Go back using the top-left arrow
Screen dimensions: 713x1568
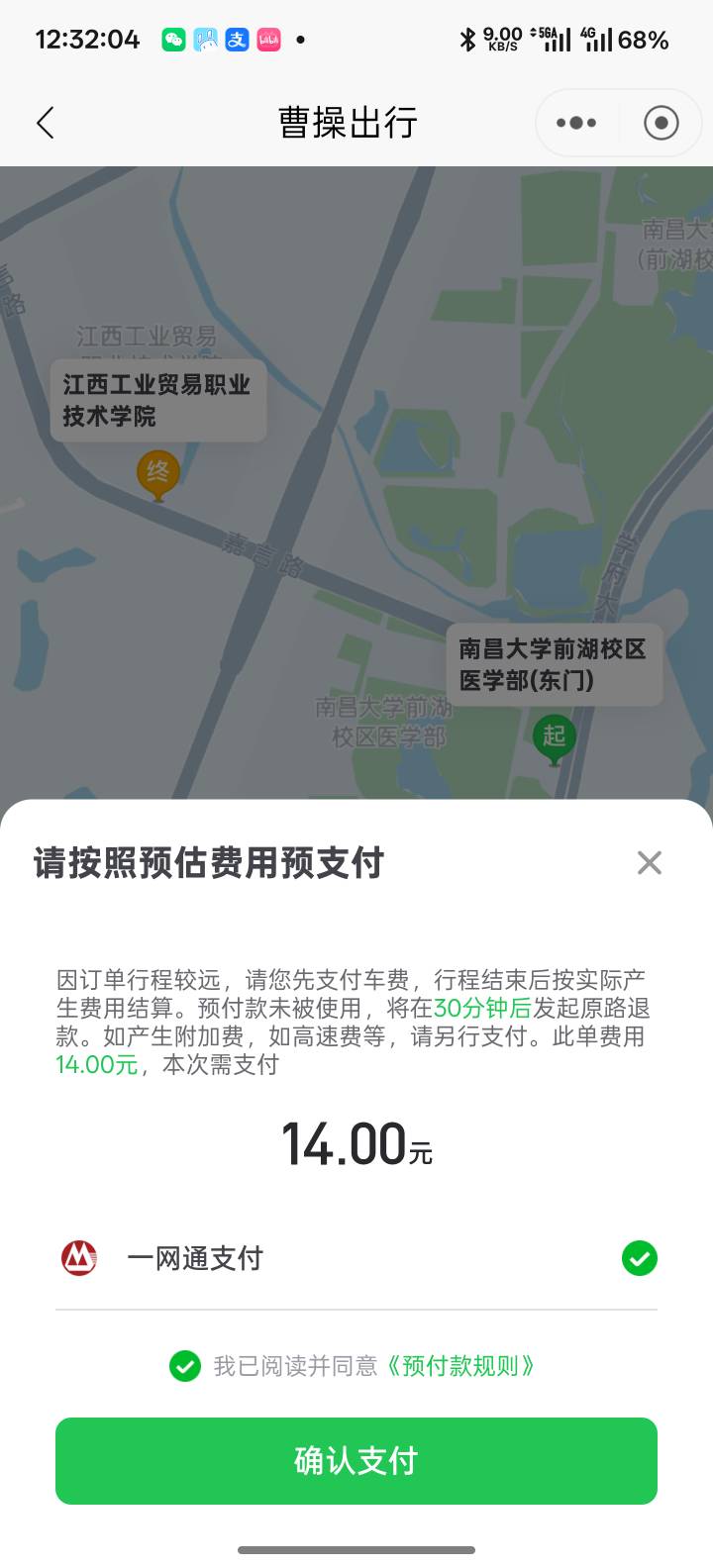(46, 123)
